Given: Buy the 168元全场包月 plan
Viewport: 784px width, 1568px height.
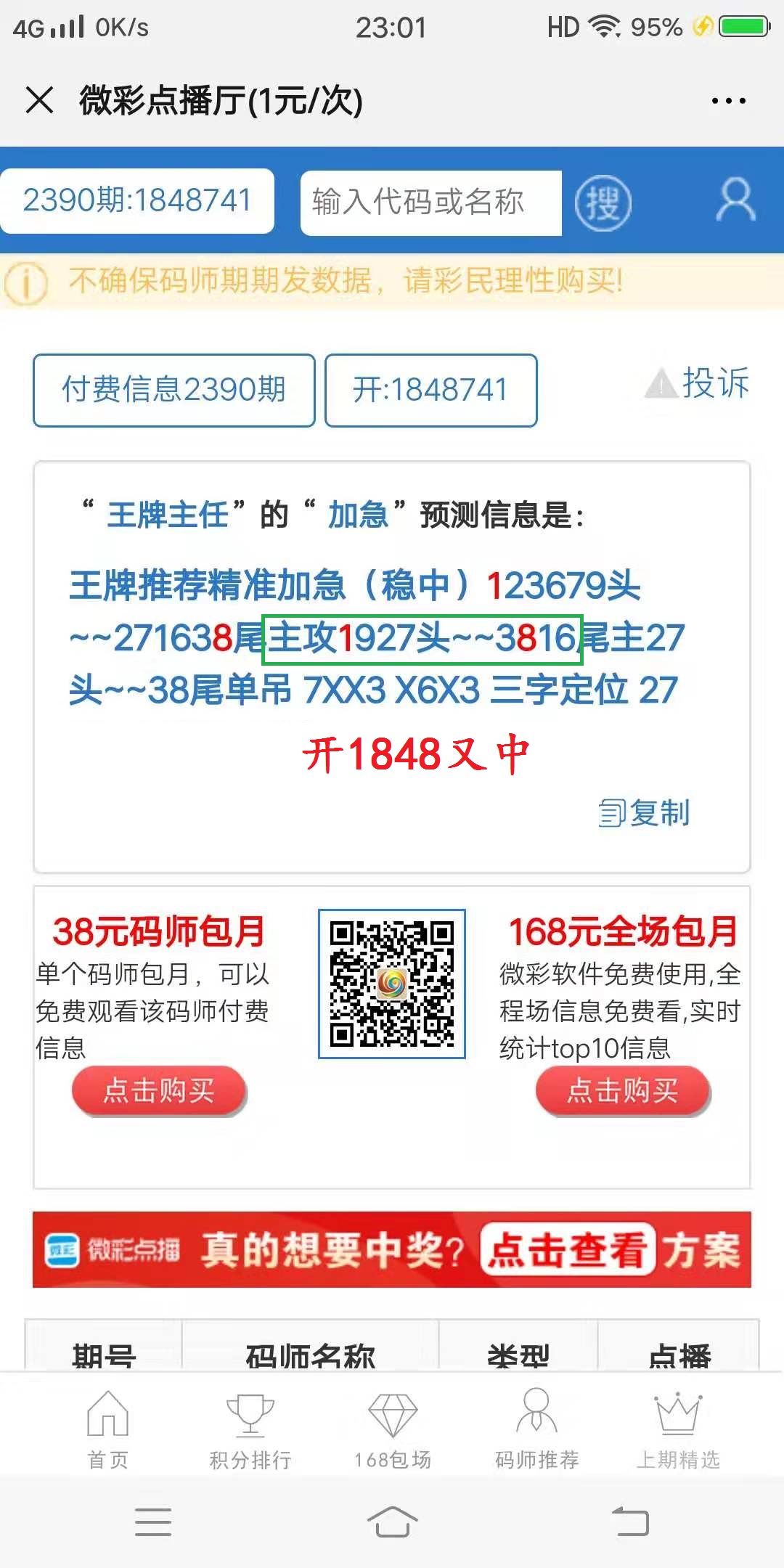Looking at the screenshot, I should 623,1090.
